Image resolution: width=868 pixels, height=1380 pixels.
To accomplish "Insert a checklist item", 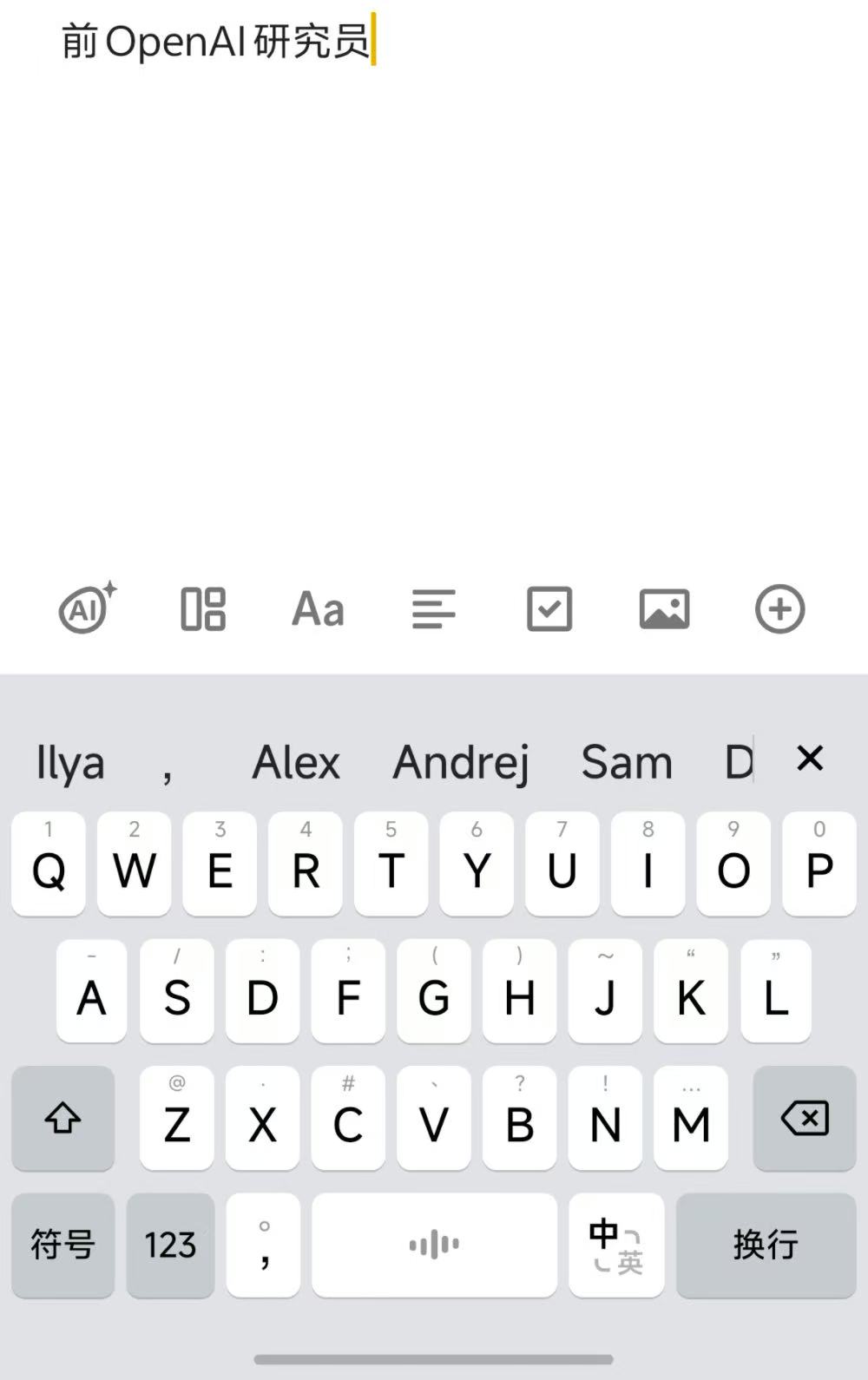I will click(x=549, y=609).
